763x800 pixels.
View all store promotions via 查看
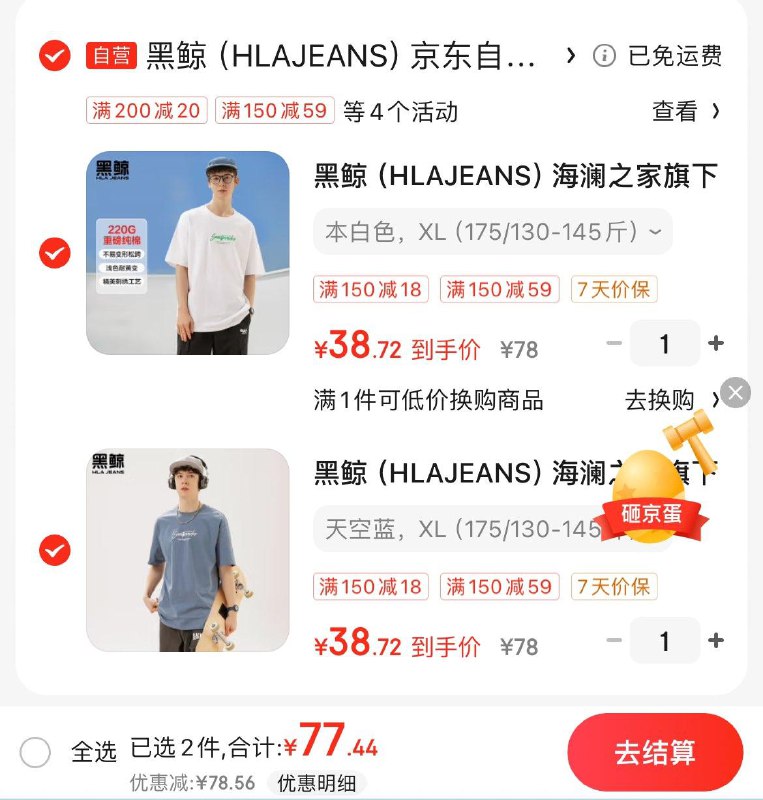[686, 111]
